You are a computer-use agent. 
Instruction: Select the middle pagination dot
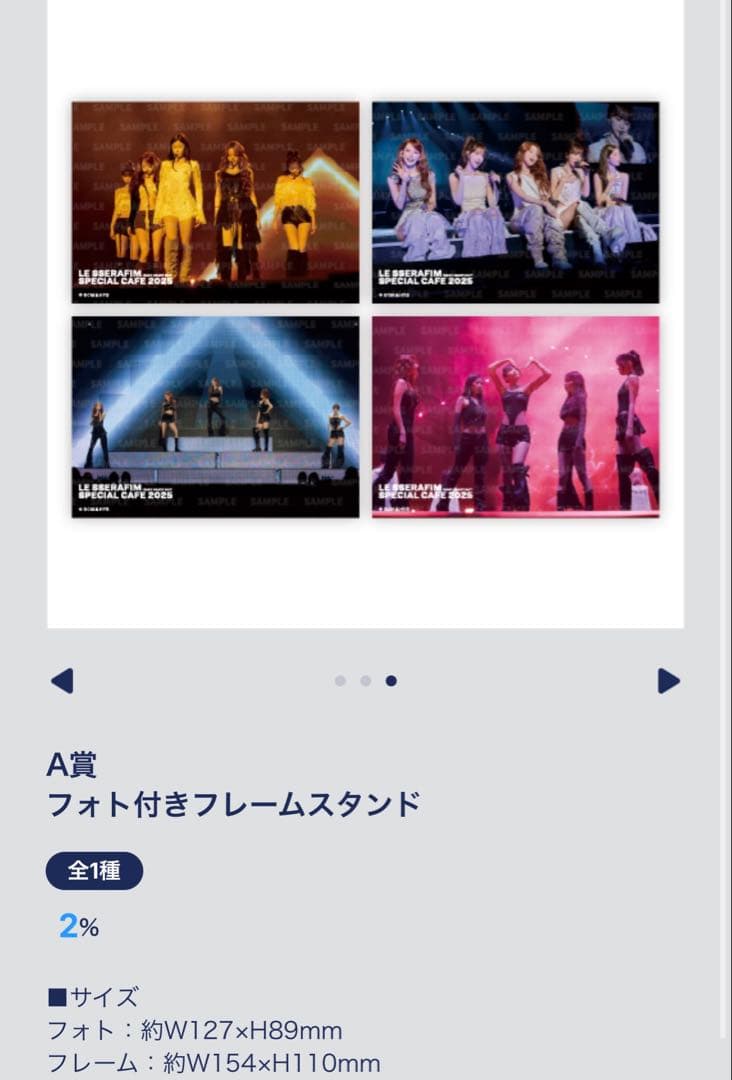[x=366, y=680]
